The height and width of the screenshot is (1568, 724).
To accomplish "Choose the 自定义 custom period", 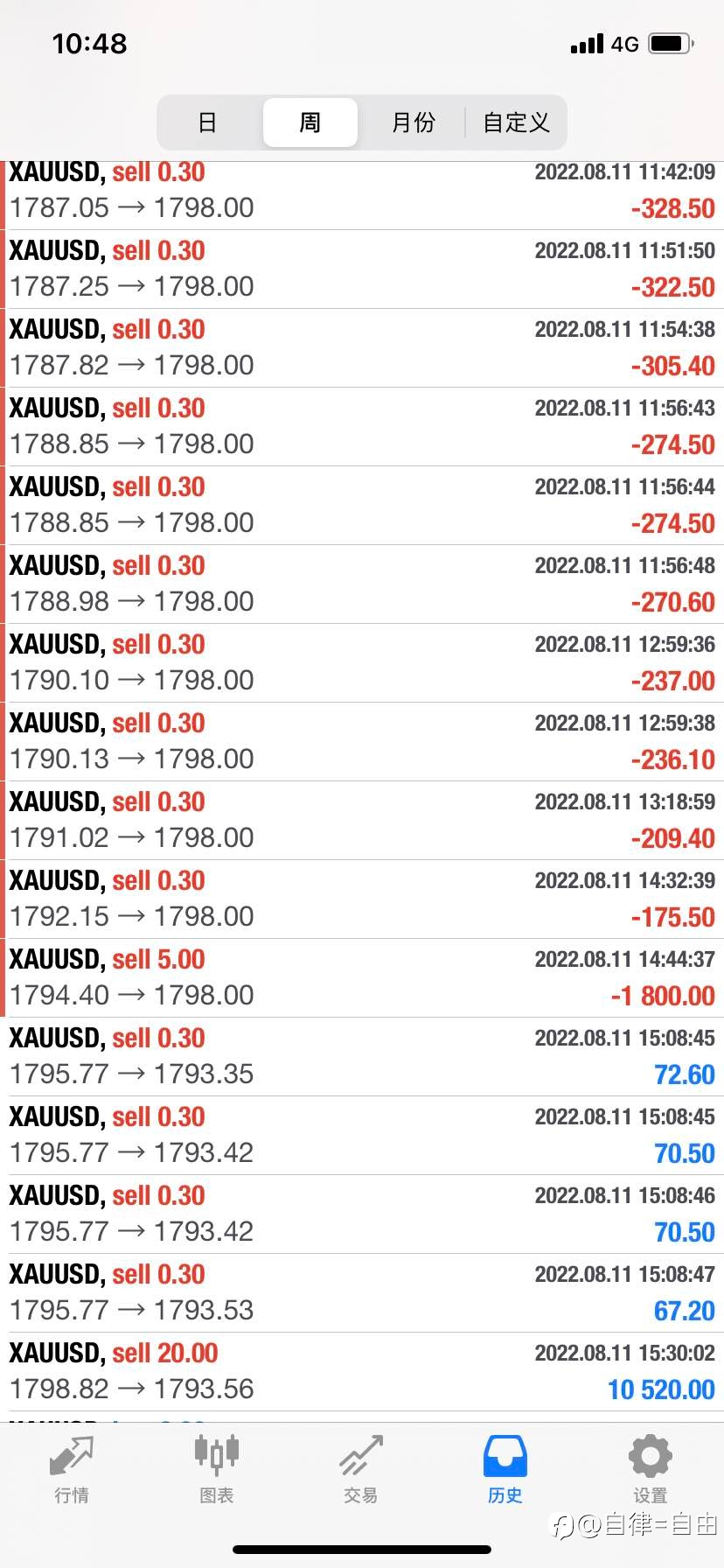I will coord(516,122).
